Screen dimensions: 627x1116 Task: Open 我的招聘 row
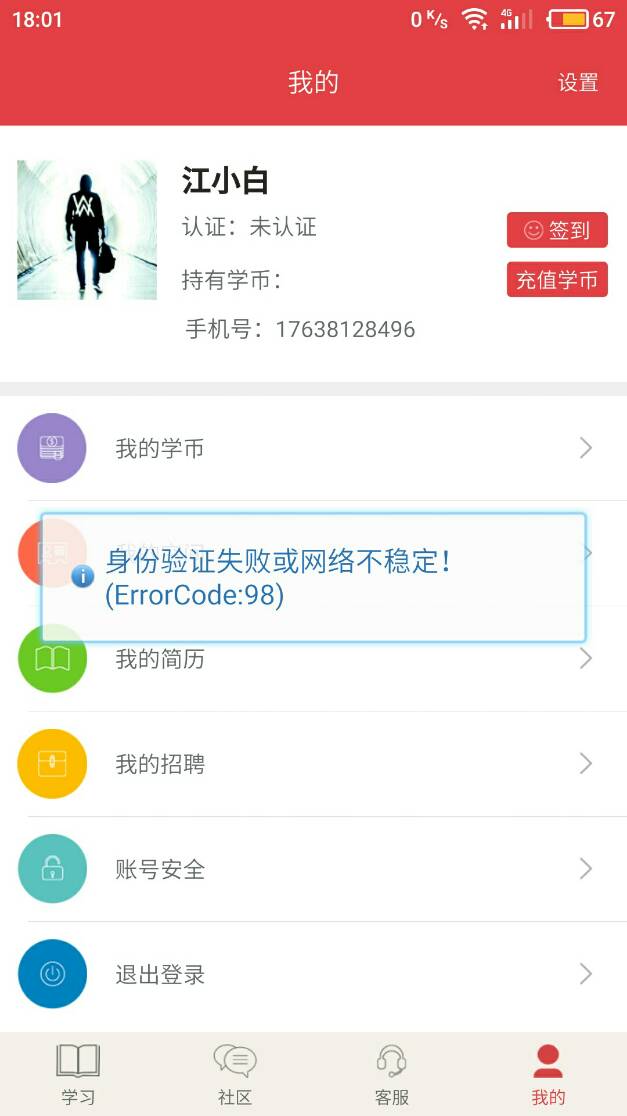coord(313,764)
